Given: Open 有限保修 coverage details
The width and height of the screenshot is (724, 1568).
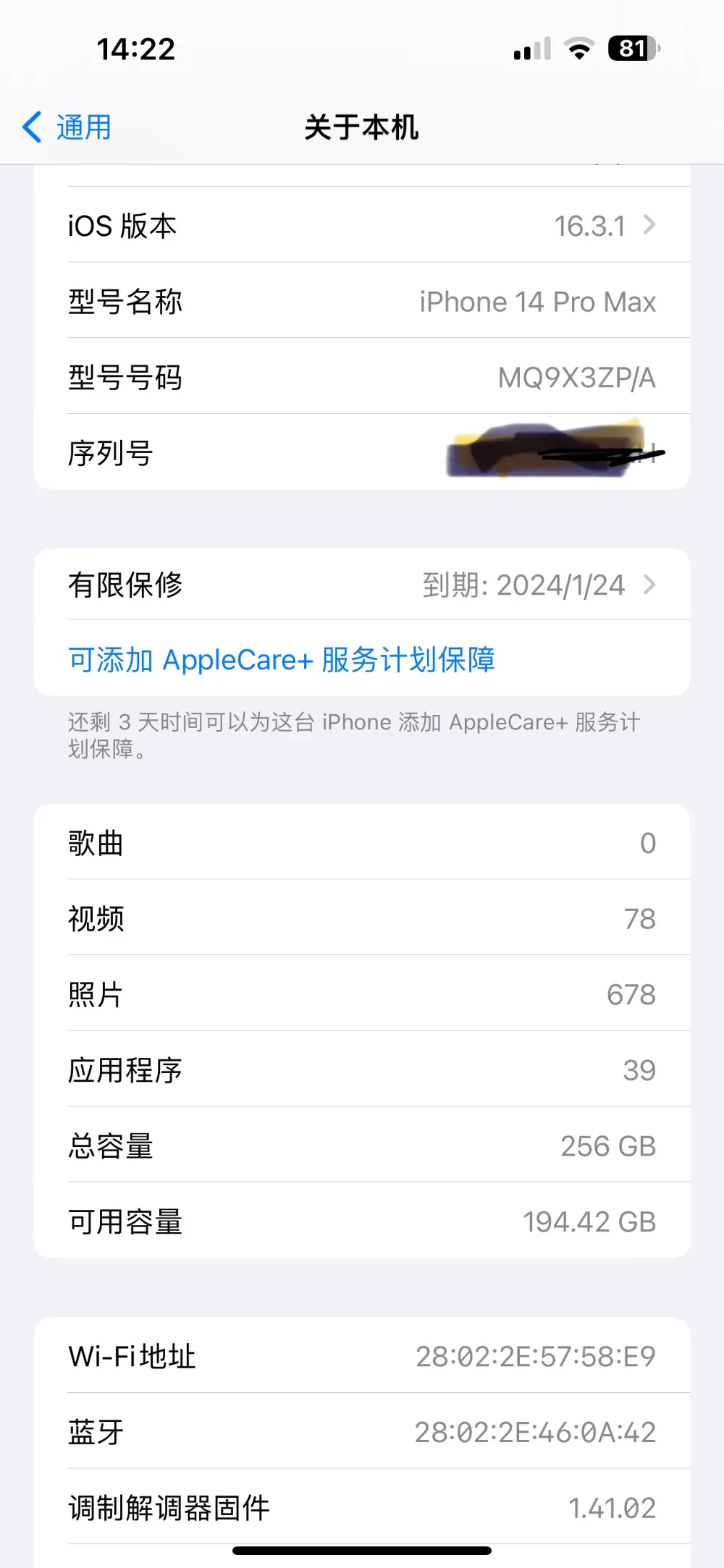Looking at the screenshot, I should 362,585.
